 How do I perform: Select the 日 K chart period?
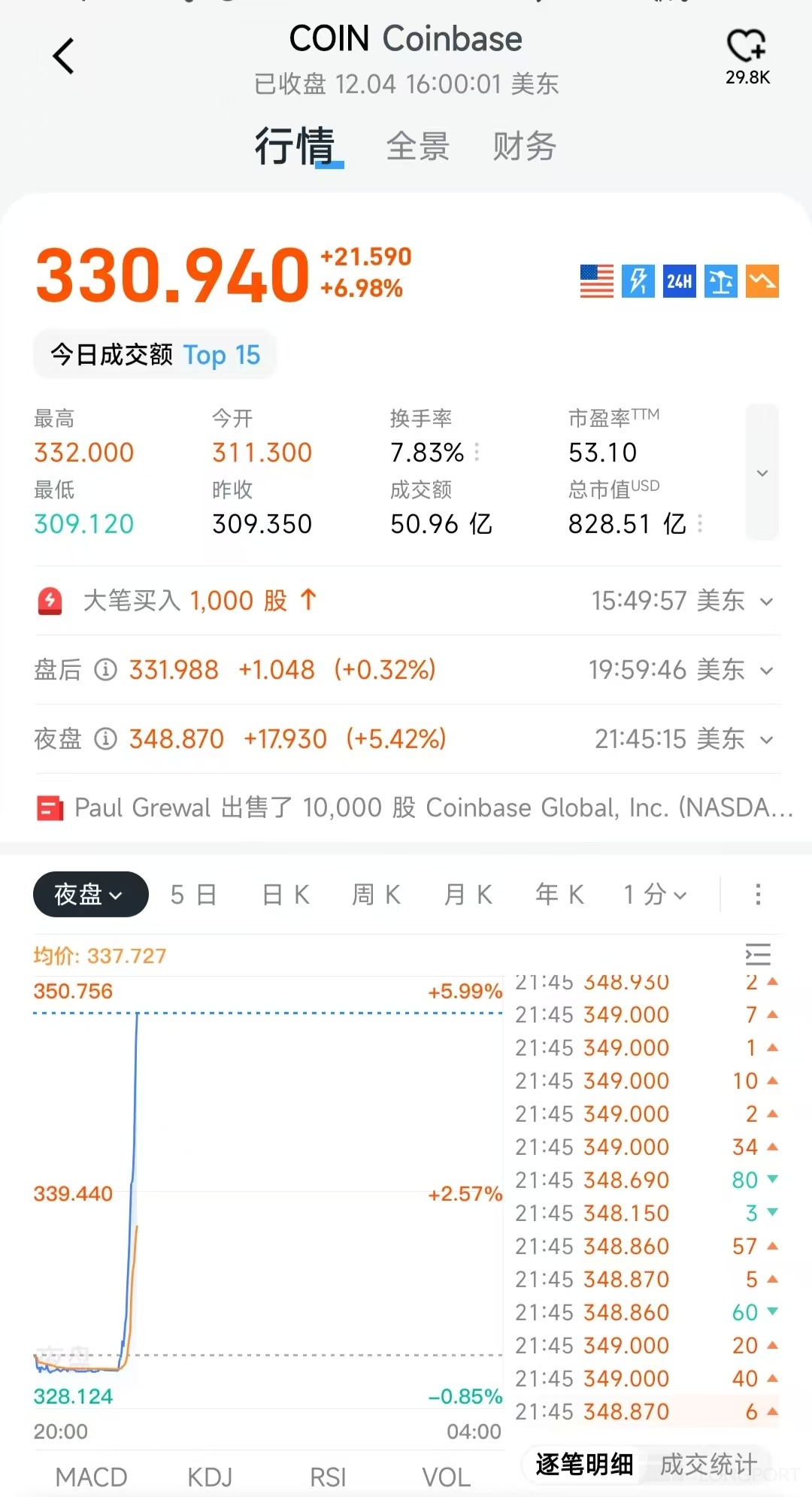[286, 894]
